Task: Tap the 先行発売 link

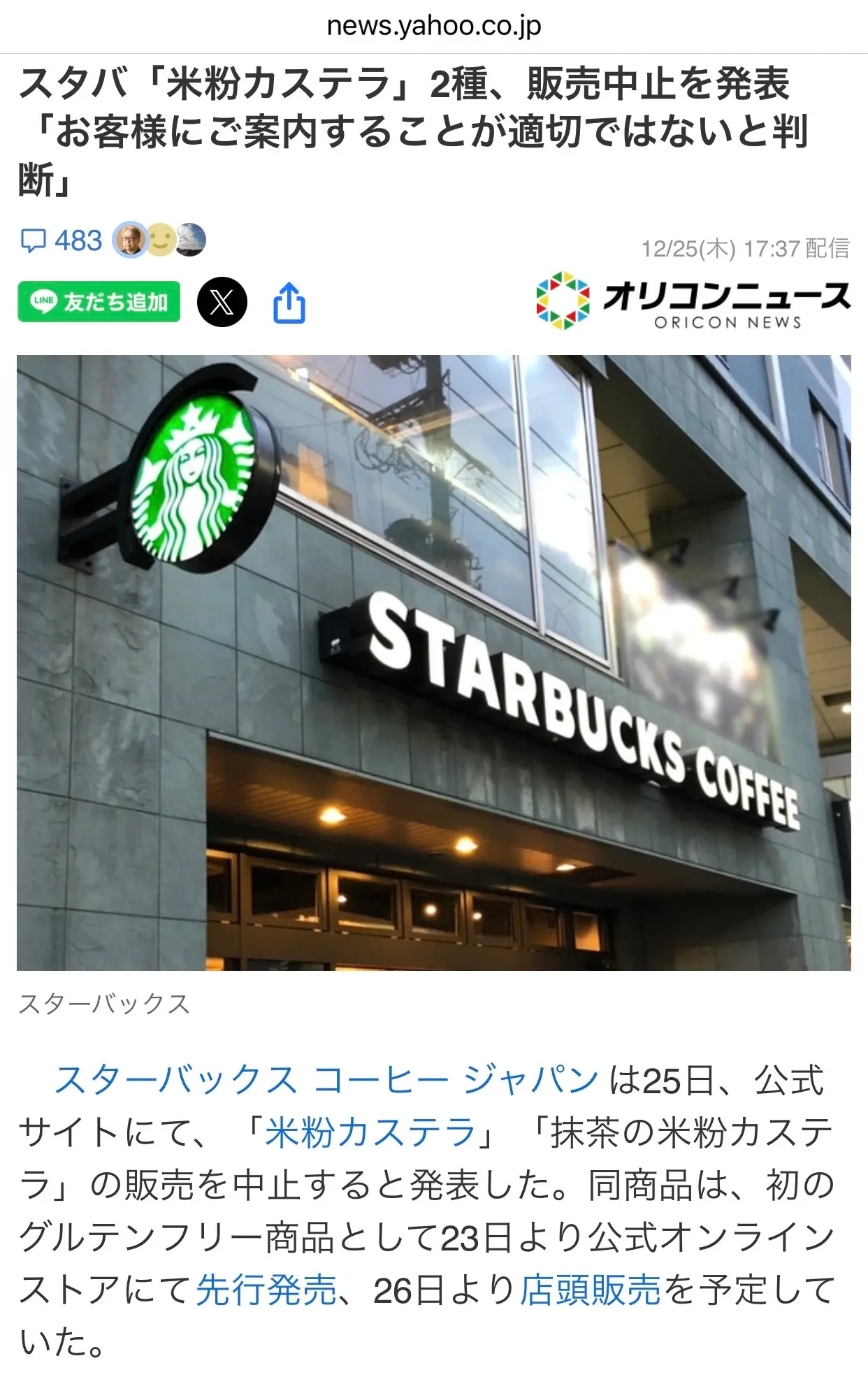Action: click(266, 1290)
